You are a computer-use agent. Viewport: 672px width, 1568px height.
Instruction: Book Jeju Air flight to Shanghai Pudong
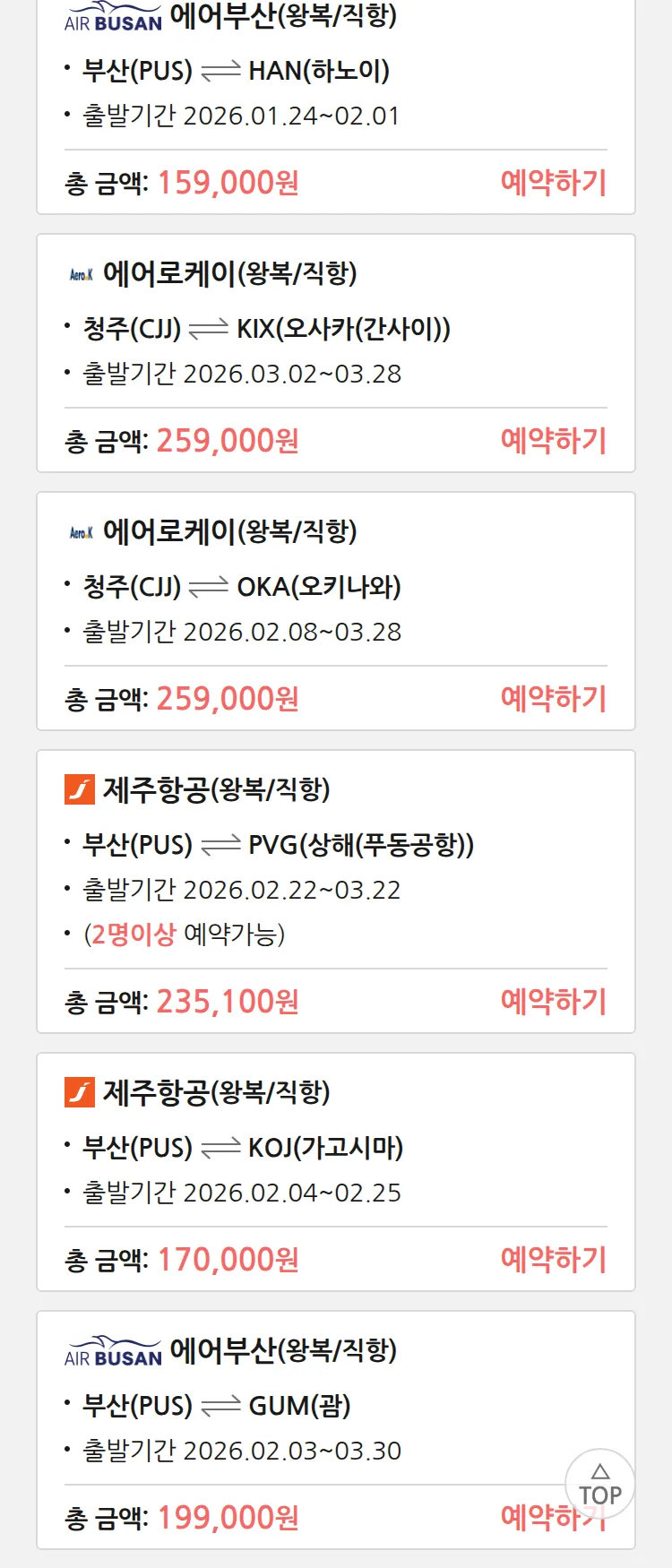point(553,1002)
